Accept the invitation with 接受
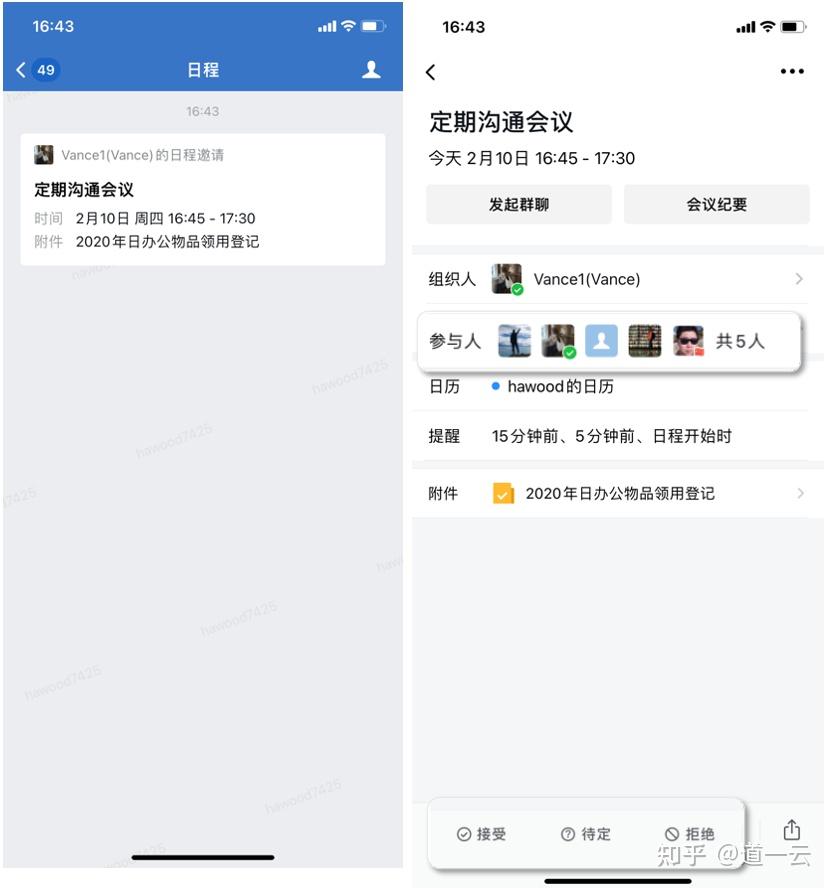Screen dimensions: 832x888 coord(481,834)
